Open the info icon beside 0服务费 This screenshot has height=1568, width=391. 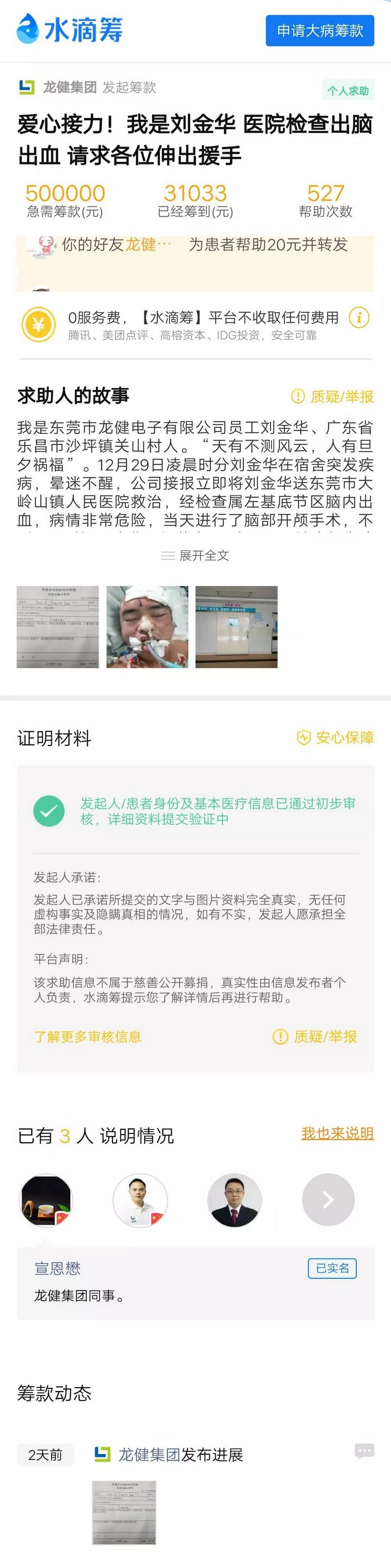point(359,317)
